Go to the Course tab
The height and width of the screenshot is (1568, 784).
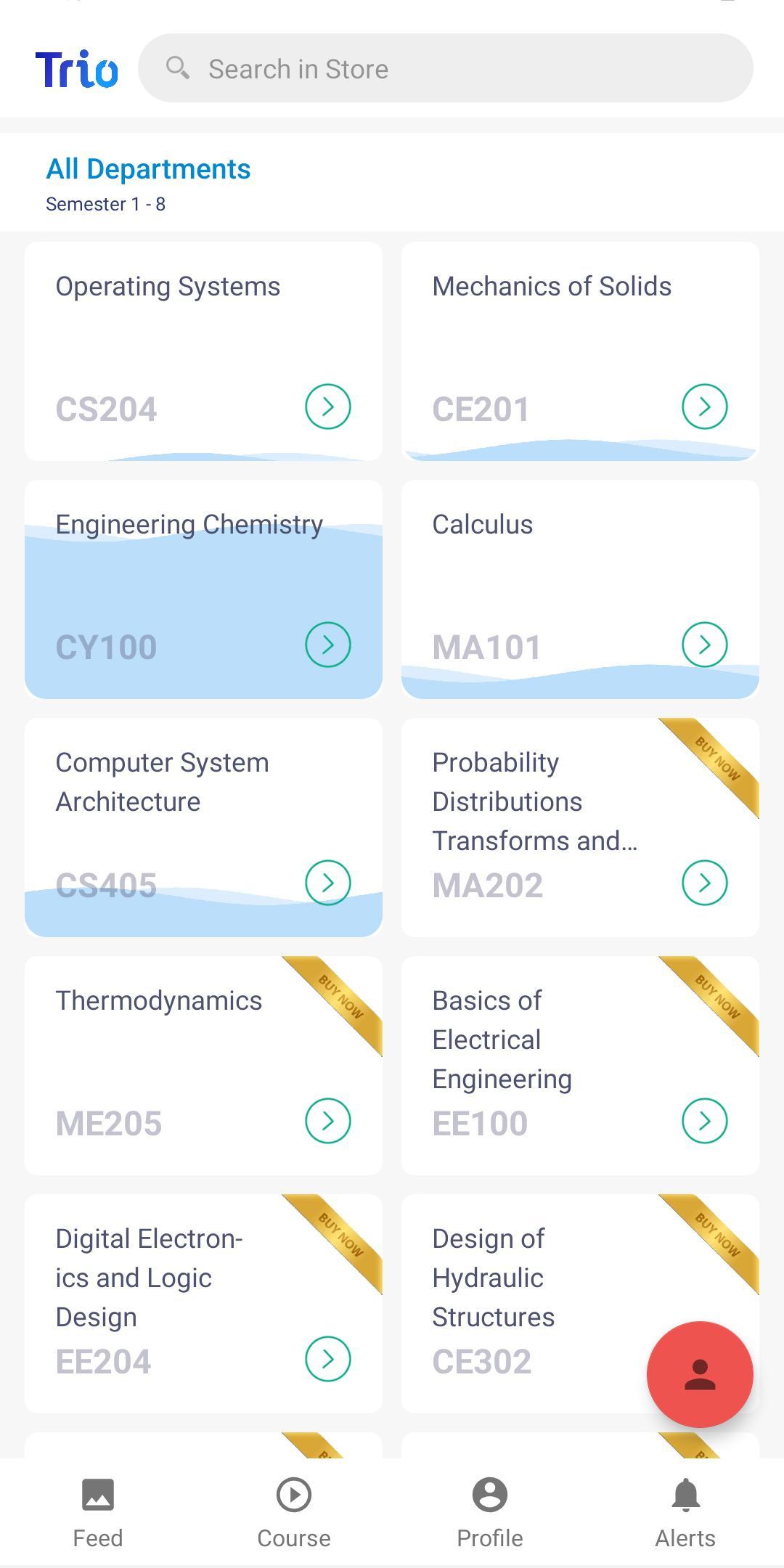tap(294, 1513)
